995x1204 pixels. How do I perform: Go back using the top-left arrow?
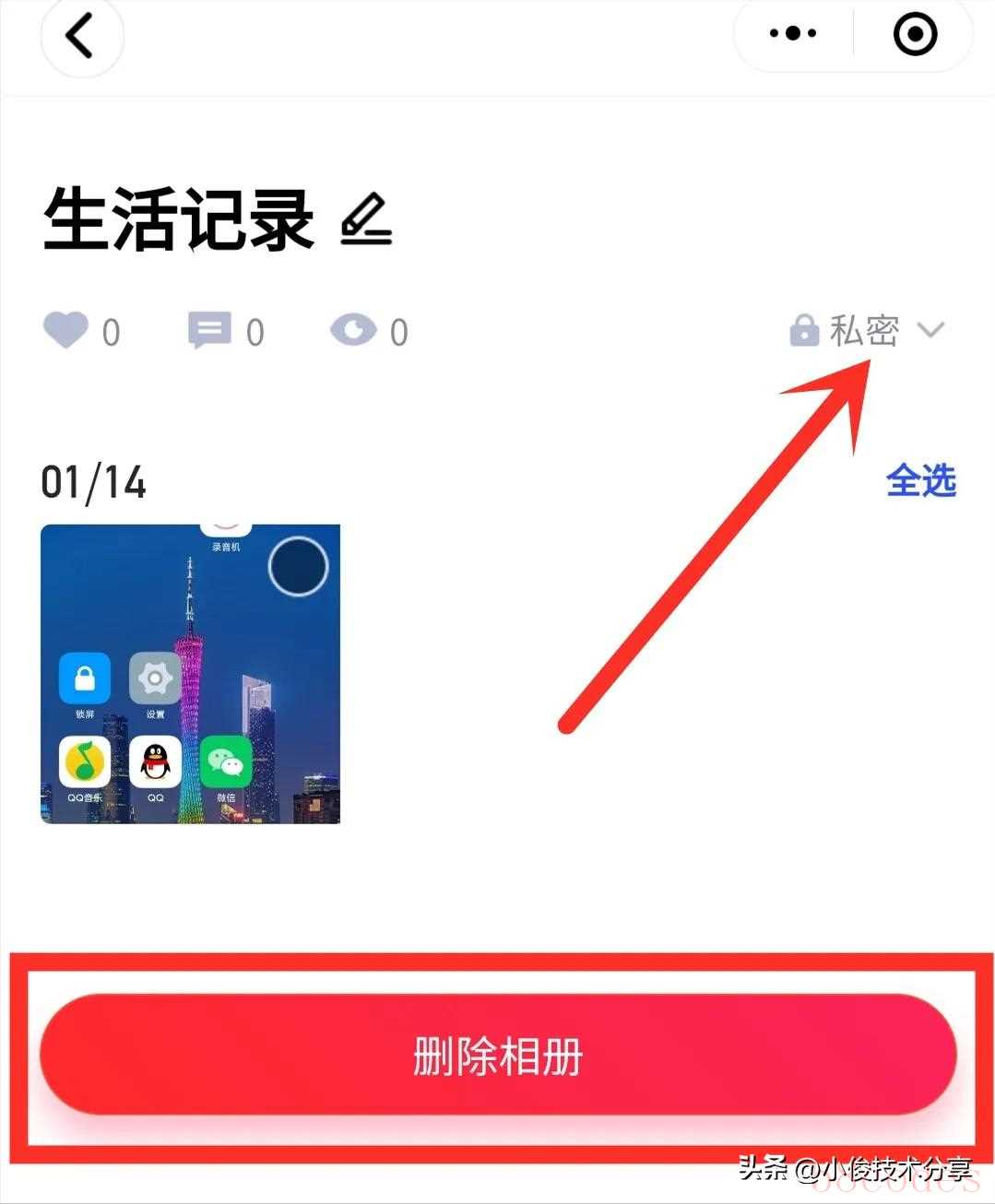click(x=80, y=37)
